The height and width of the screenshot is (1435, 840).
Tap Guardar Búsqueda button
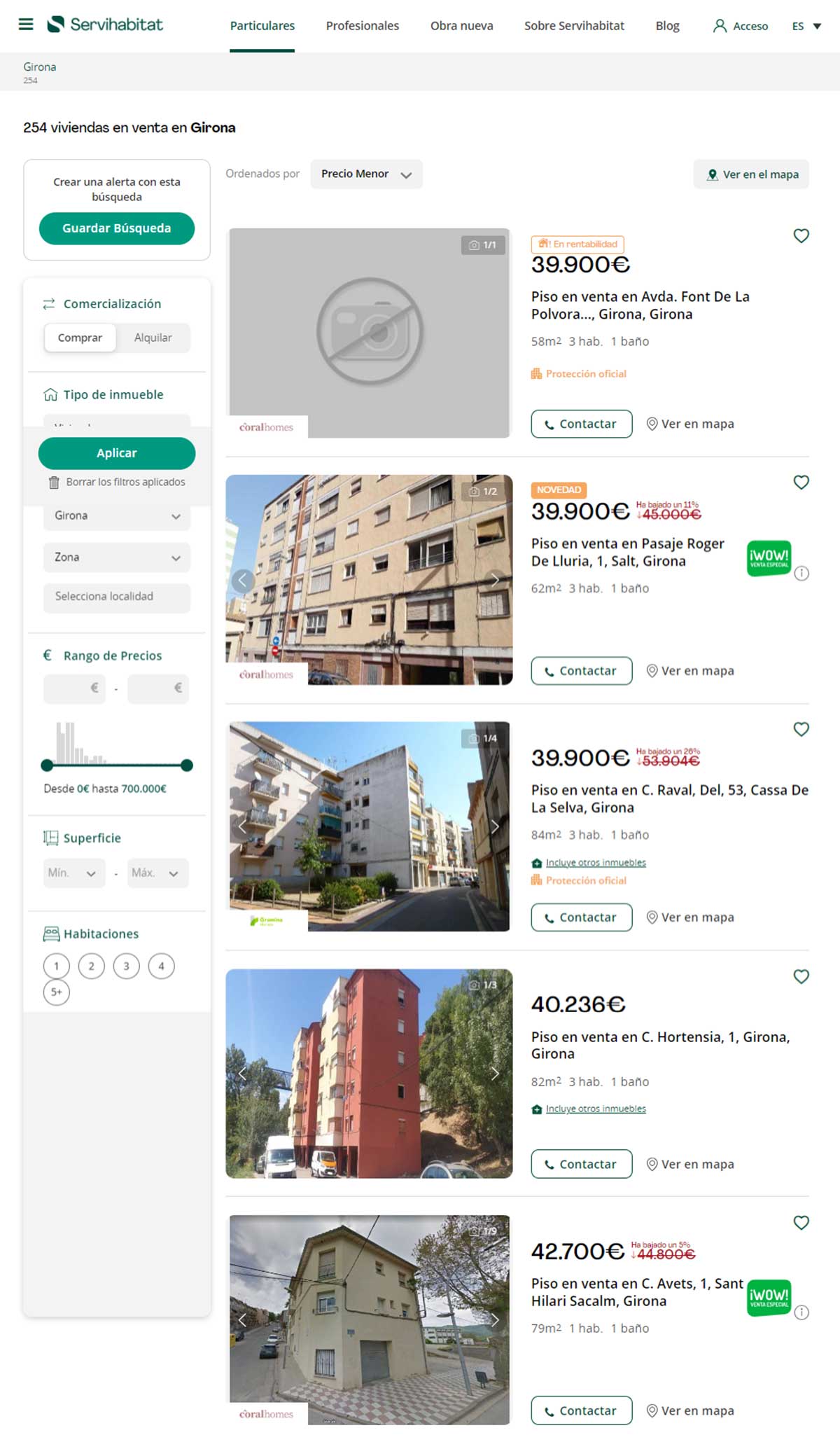coord(116,228)
